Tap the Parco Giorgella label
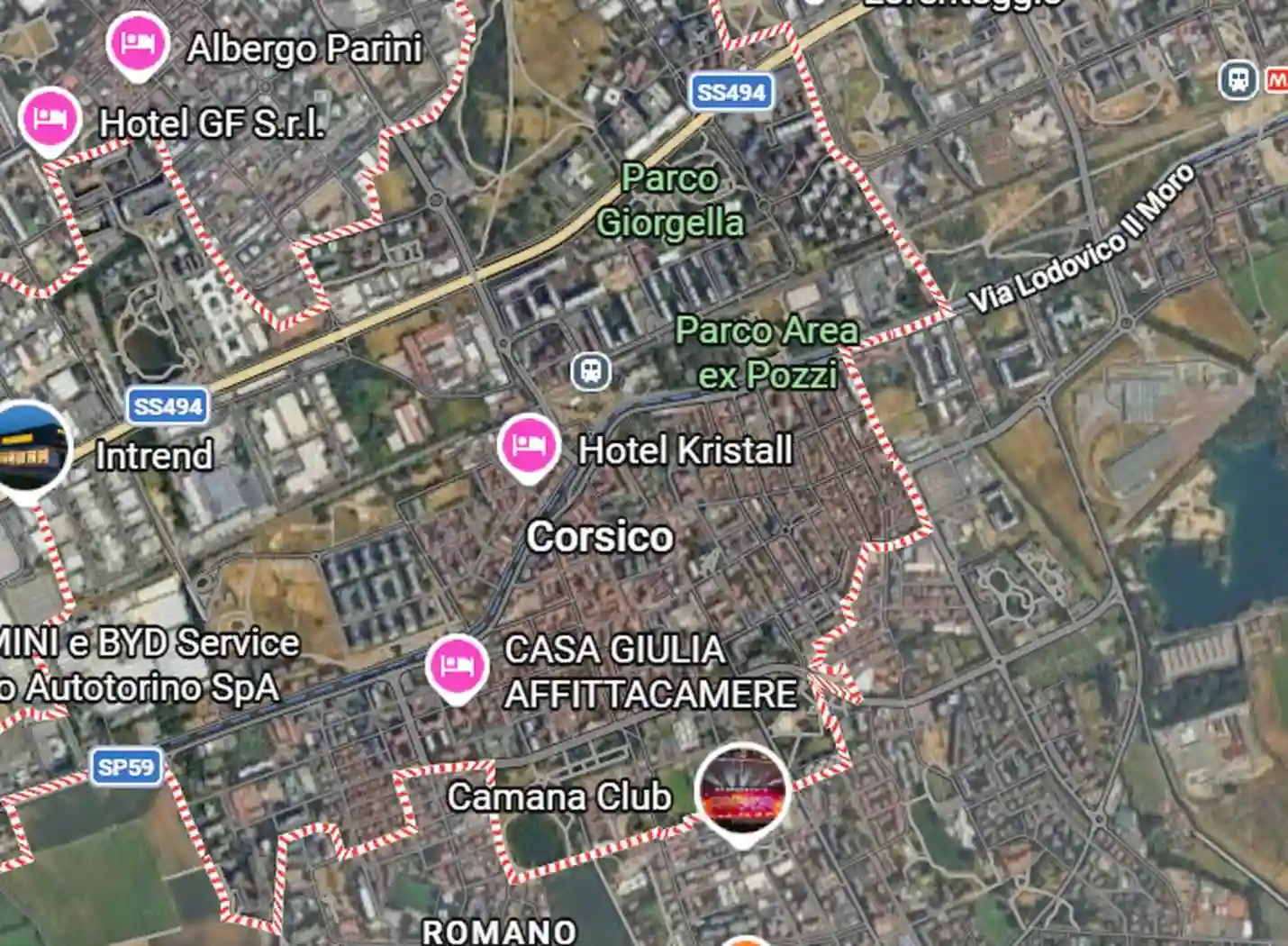The height and width of the screenshot is (946, 1288). [670, 200]
